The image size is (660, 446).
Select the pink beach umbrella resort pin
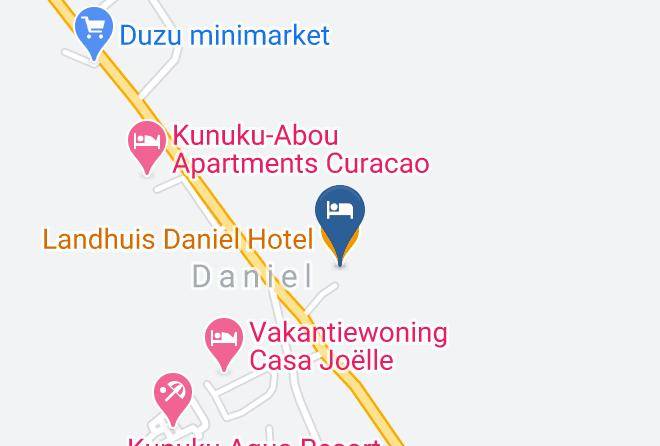coord(173,399)
